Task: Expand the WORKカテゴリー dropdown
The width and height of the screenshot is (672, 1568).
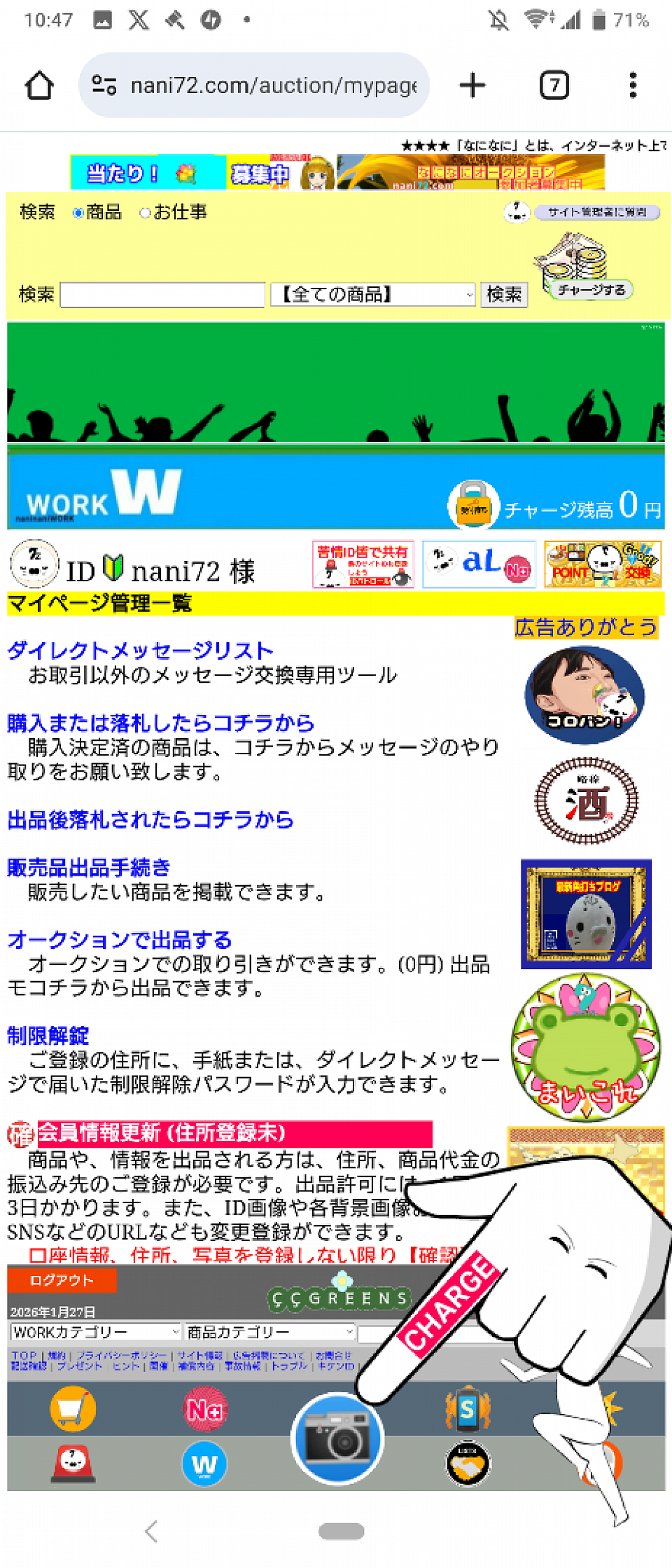Action: (96, 1331)
